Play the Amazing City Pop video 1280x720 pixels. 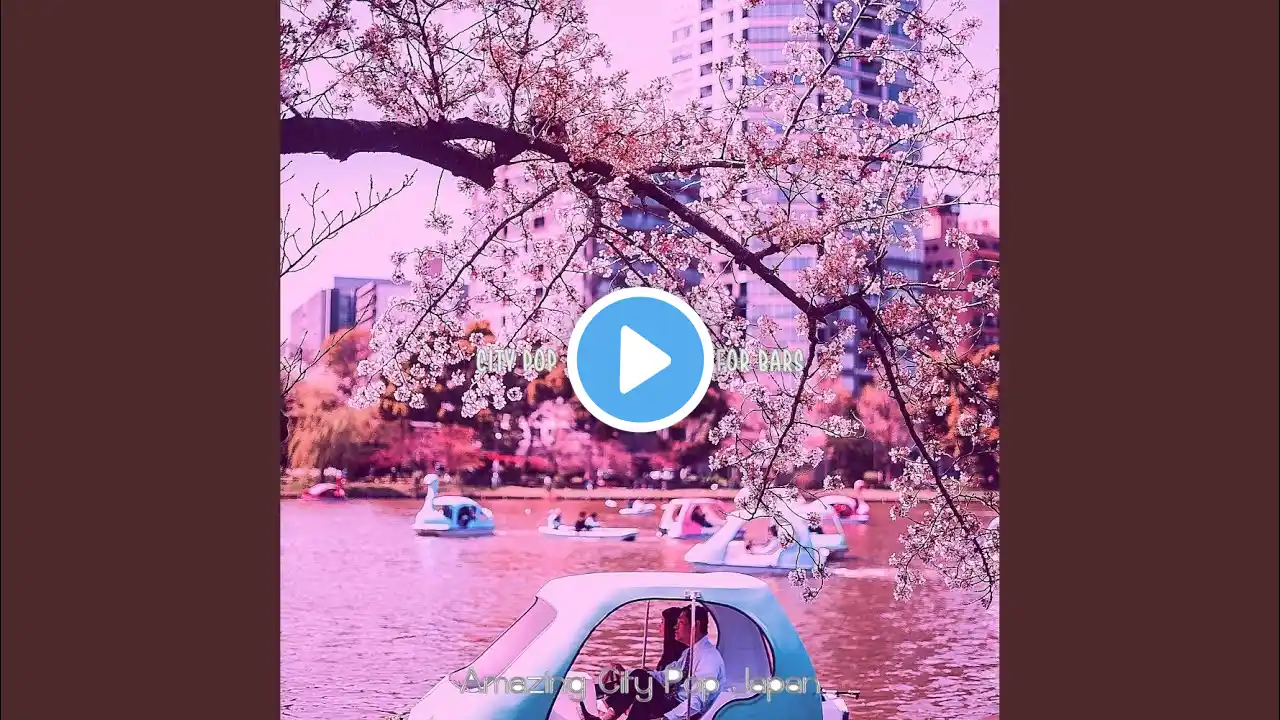640,360
